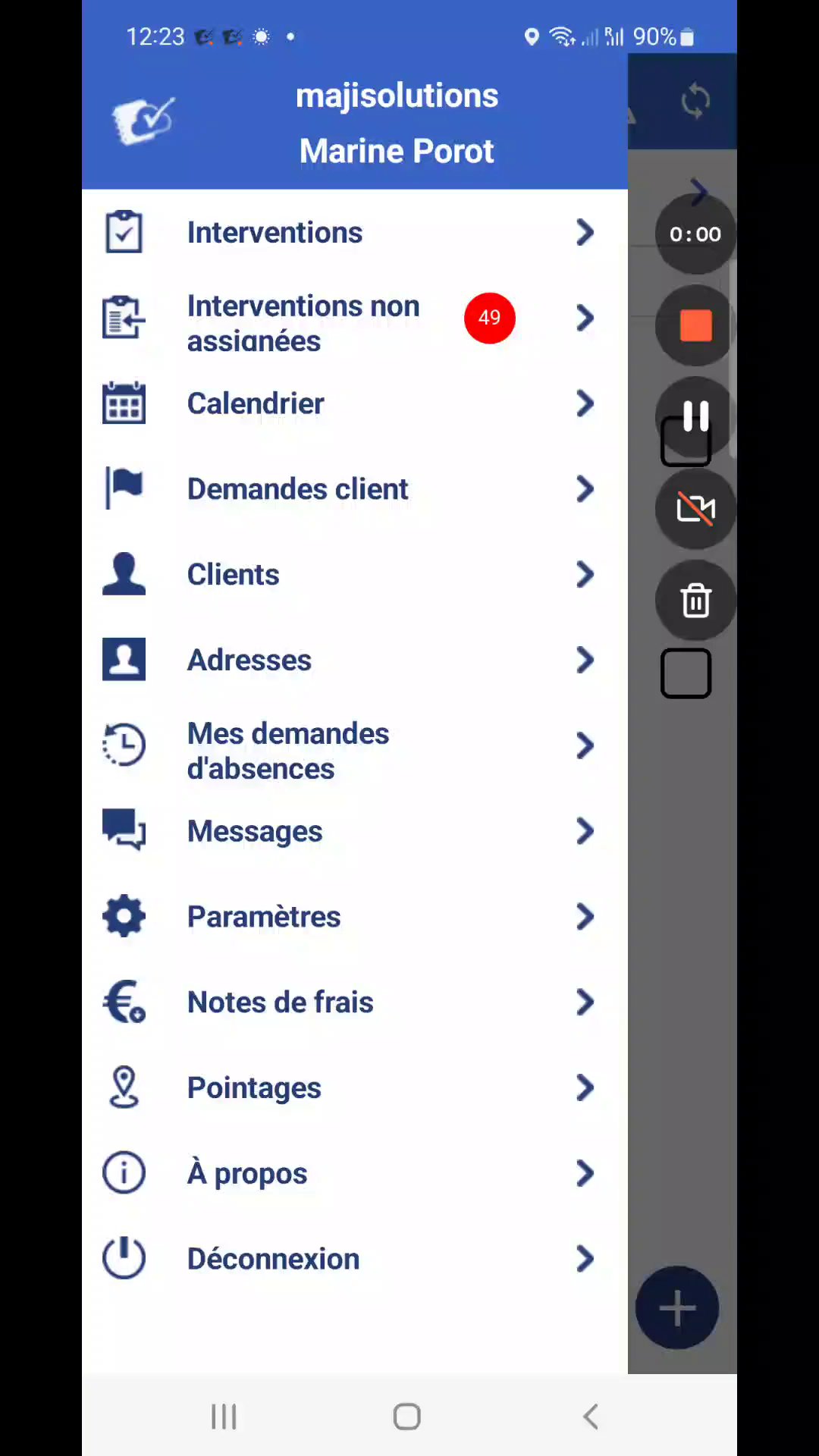View À propos information

(247, 1174)
